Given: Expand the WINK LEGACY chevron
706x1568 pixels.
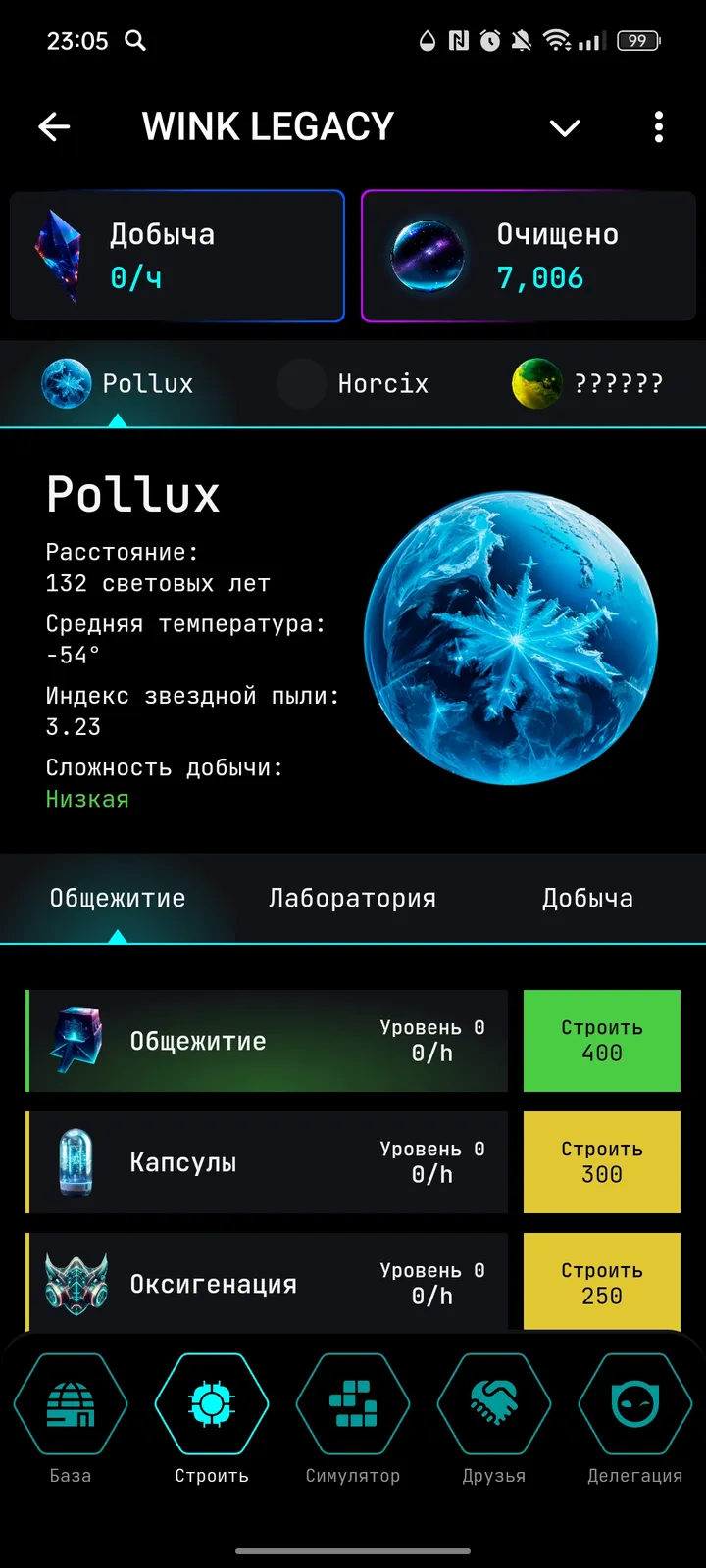Looking at the screenshot, I should (x=565, y=127).
